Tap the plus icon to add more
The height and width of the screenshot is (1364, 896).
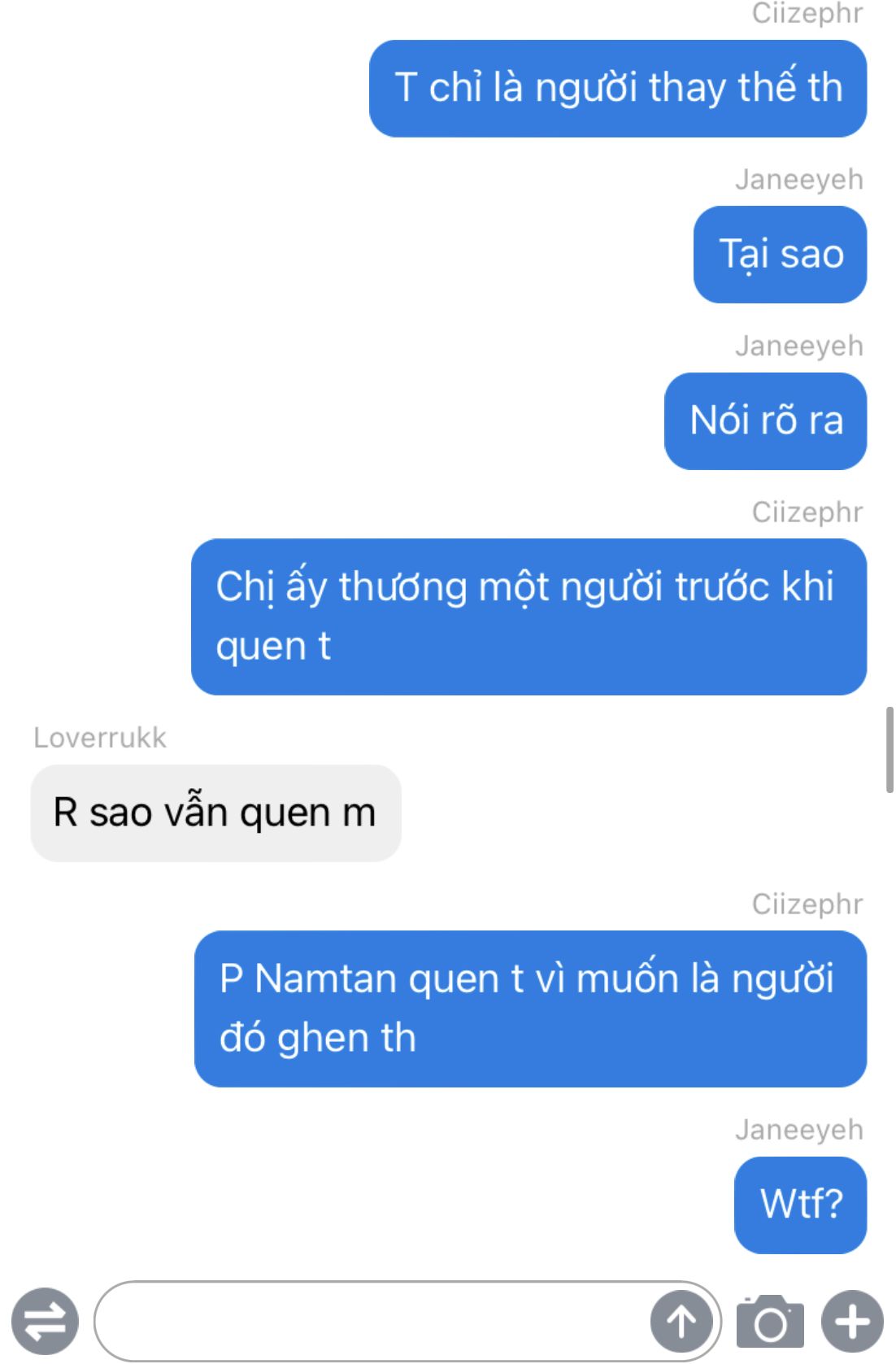tap(852, 1321)
